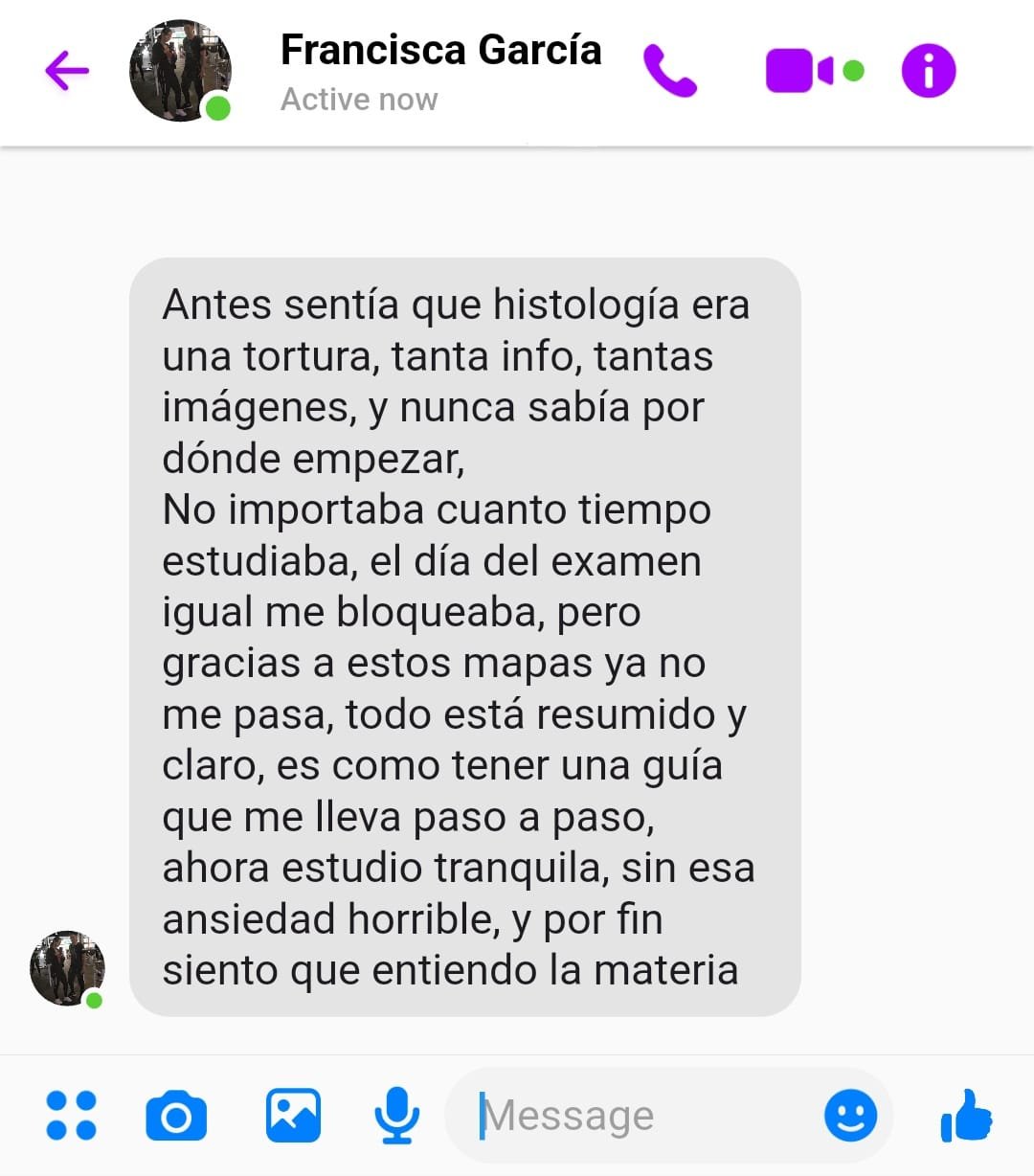Open conversation info details
This screenshot has height=1176, width=1034.
click(x=928, y=71)
